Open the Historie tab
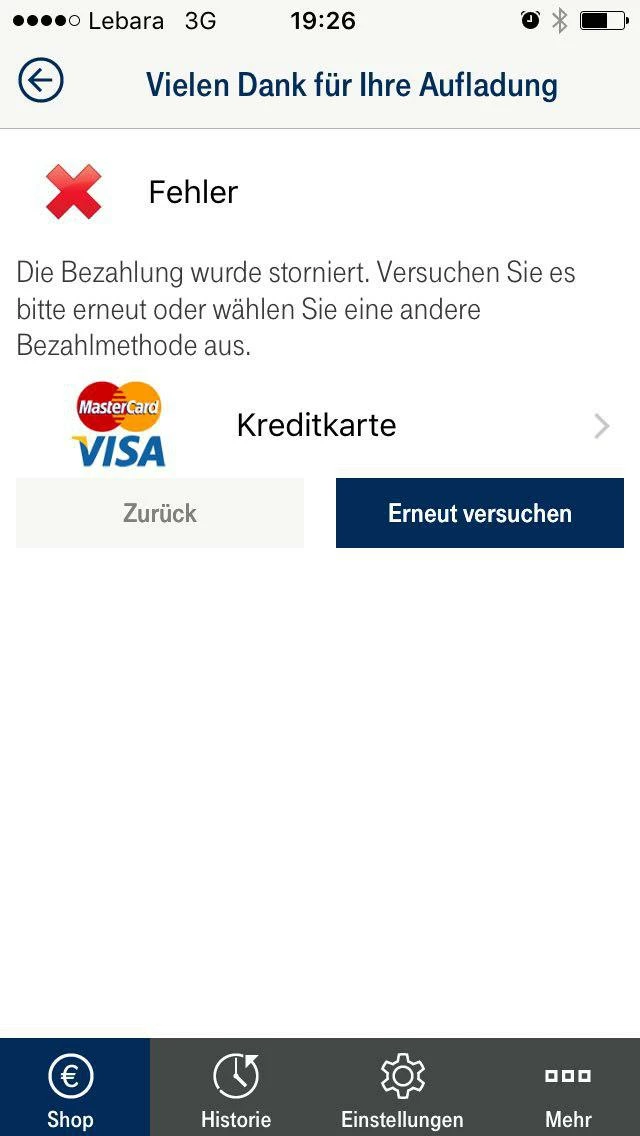640x1136 pixels. [x=236, y=1089]
